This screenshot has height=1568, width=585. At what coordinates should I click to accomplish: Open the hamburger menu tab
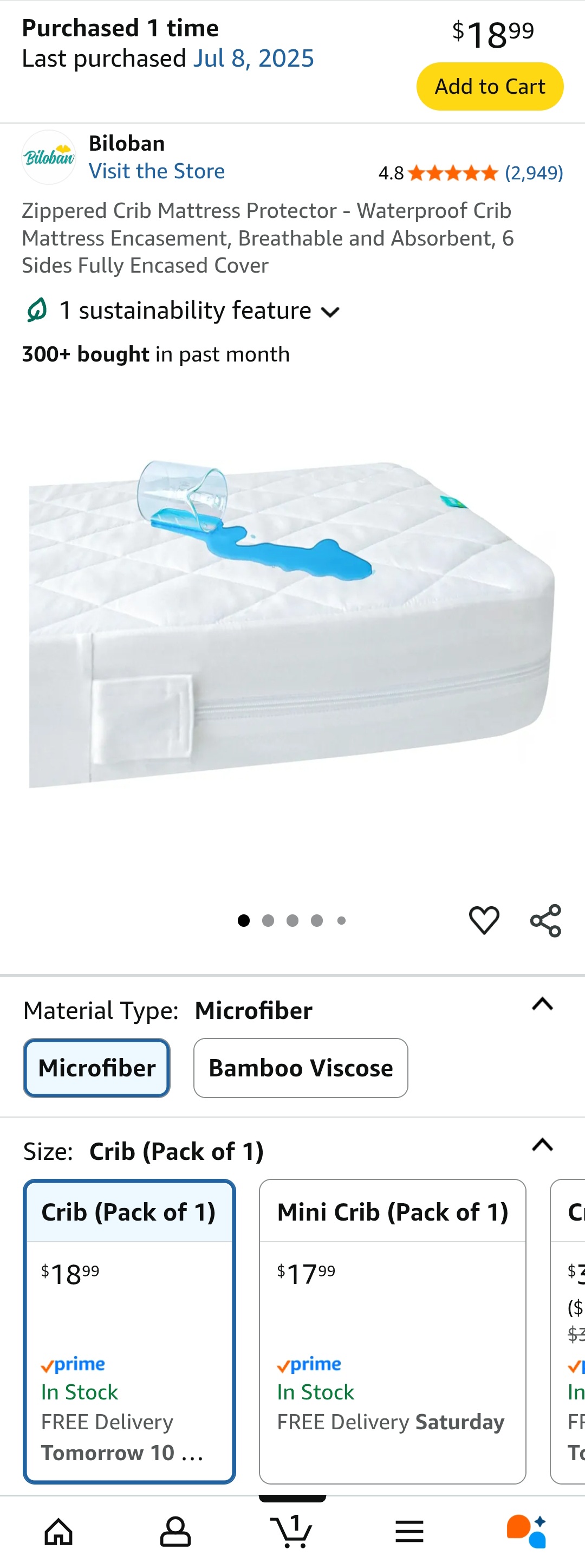pyautogui.click(x=409, y=1532)
